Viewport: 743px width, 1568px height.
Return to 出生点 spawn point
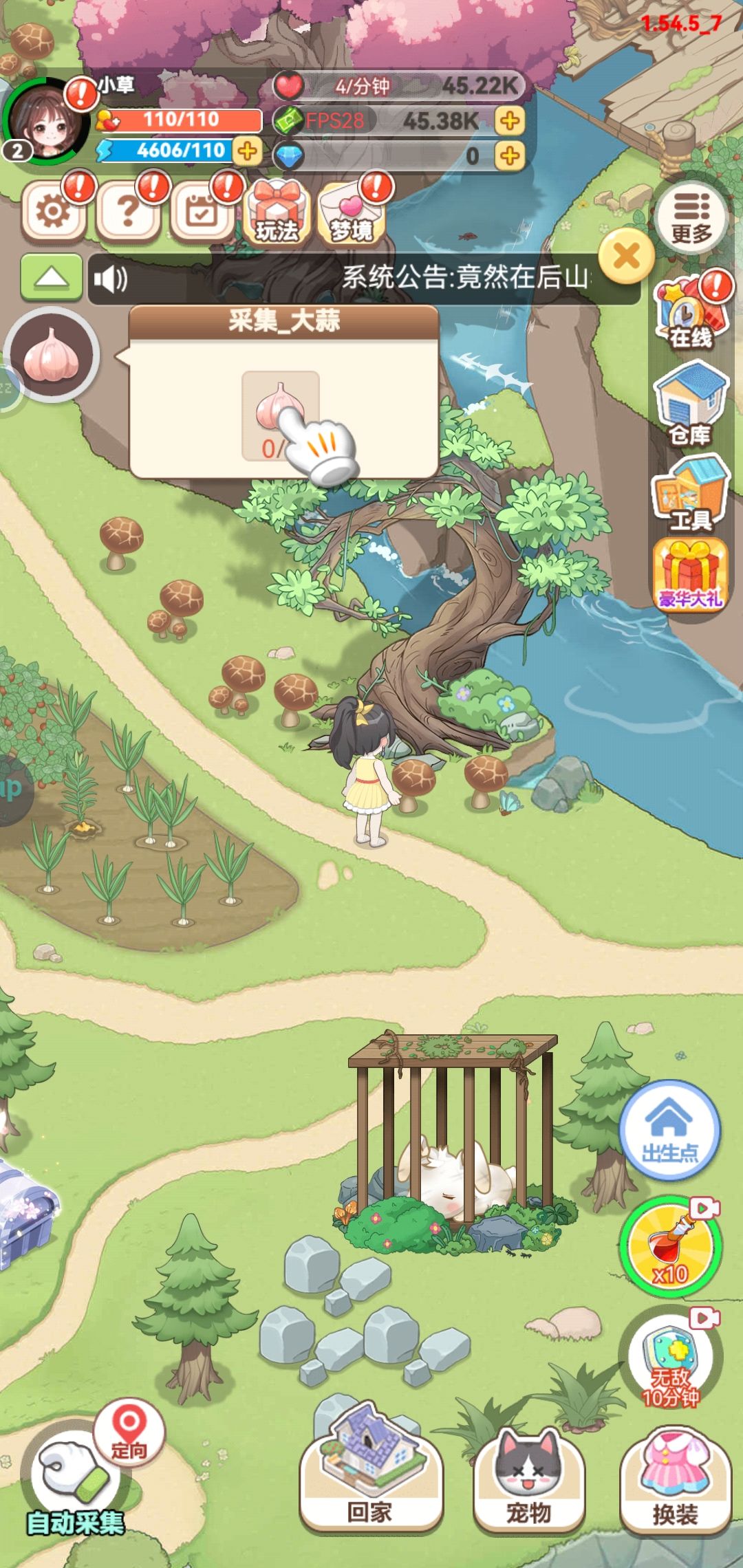(670, 1131)
